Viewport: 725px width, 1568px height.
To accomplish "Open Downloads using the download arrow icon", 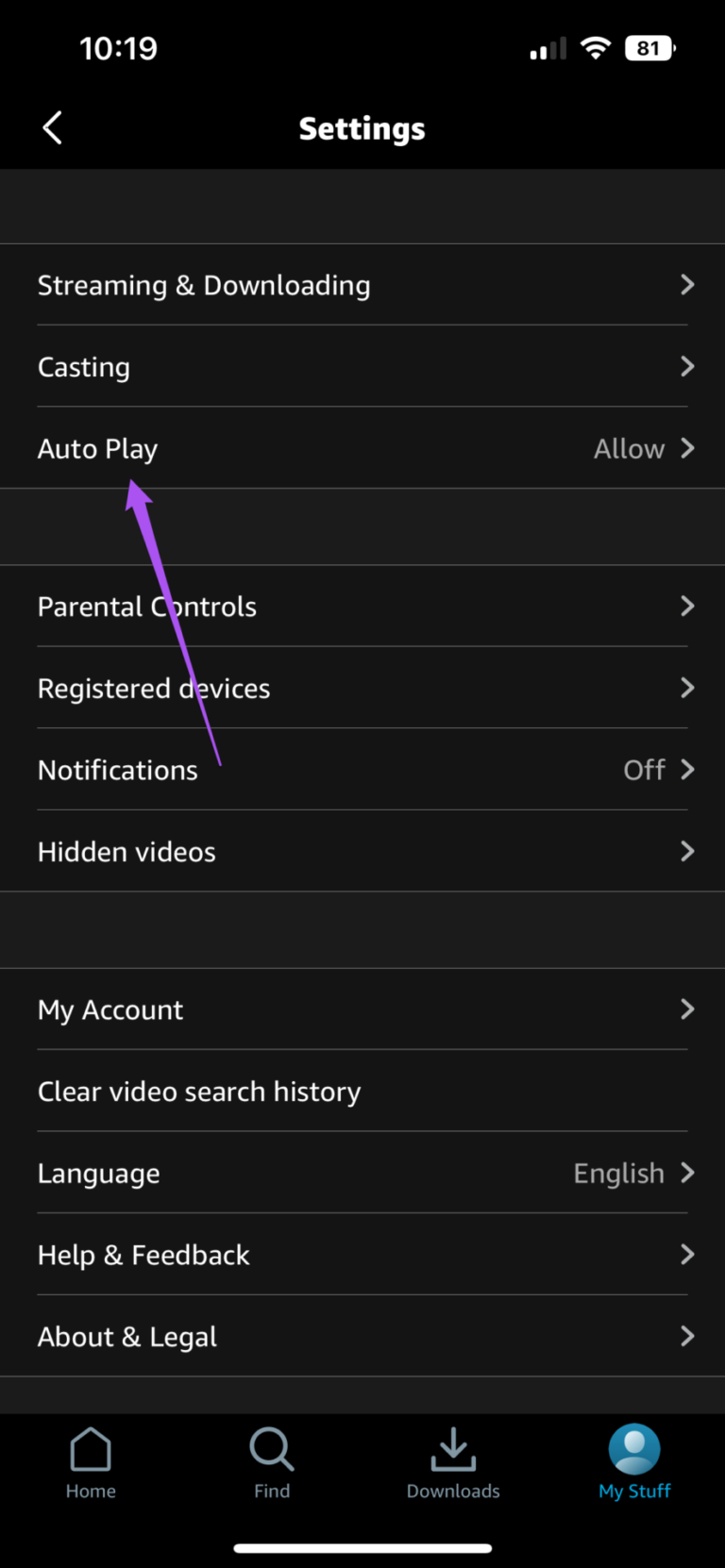I will (x=453, y=1460).
